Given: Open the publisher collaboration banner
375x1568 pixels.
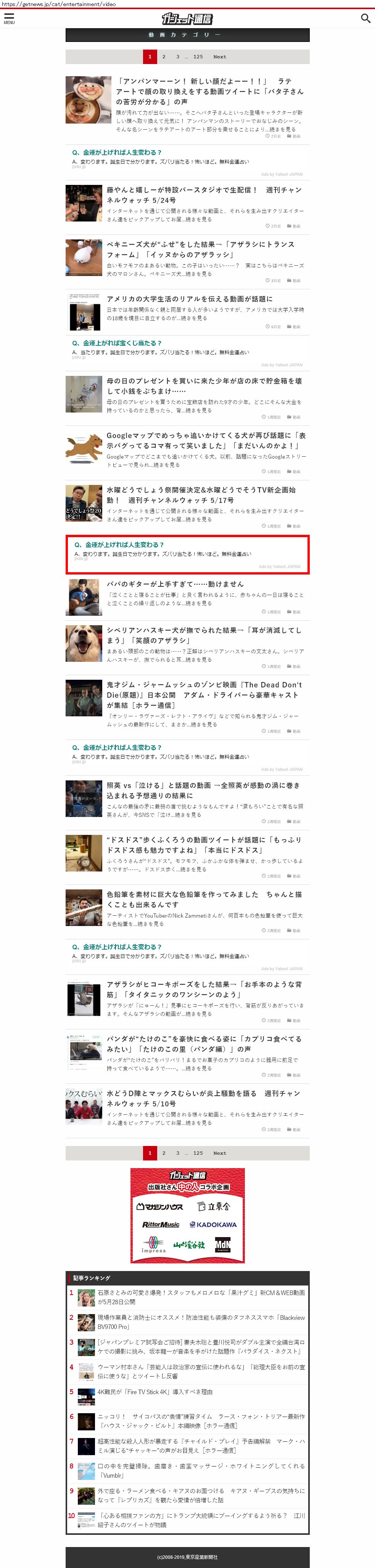Looking at the screenshot, I should point(188,1215).
